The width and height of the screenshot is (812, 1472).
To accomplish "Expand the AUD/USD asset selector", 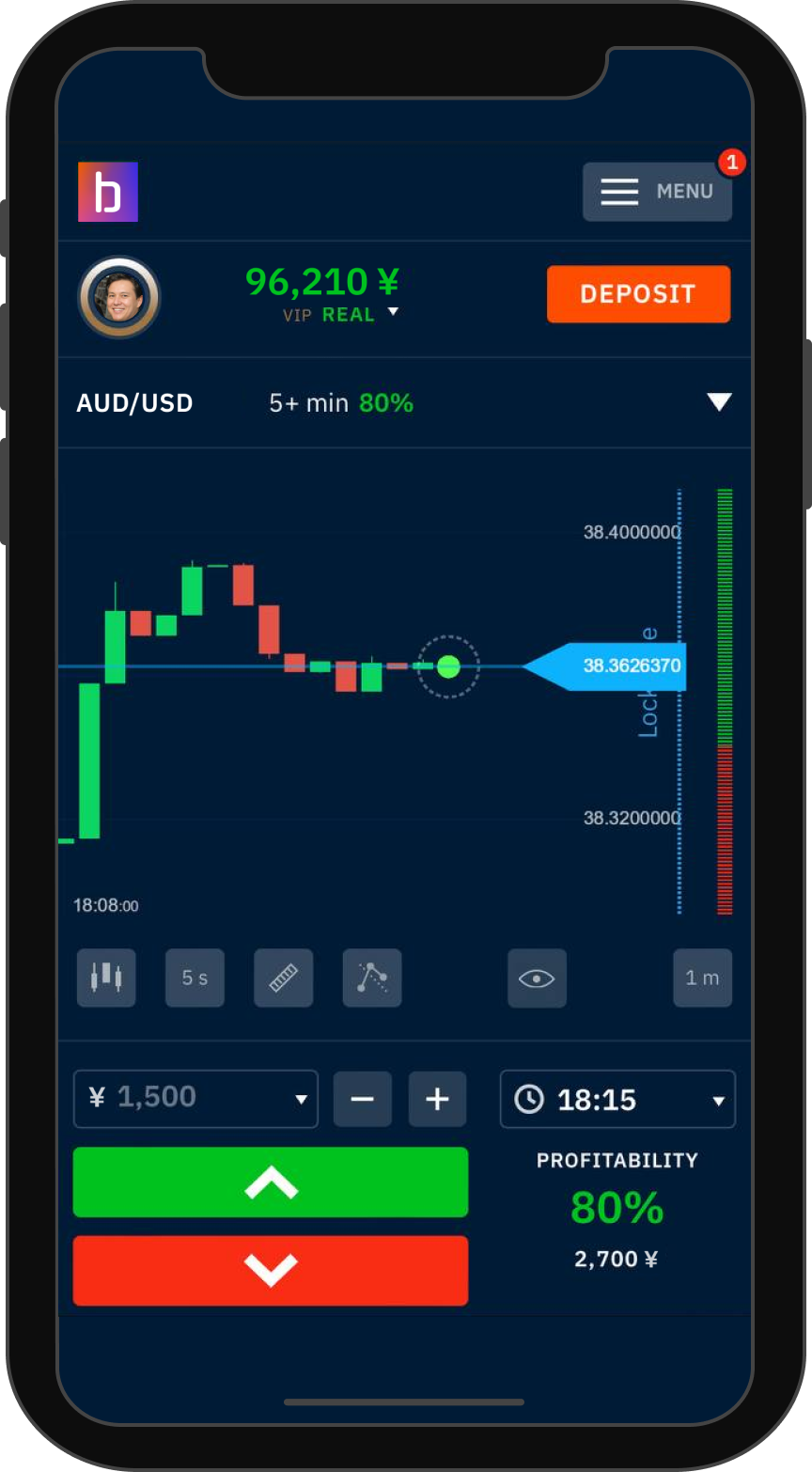I will coord(719,402).
